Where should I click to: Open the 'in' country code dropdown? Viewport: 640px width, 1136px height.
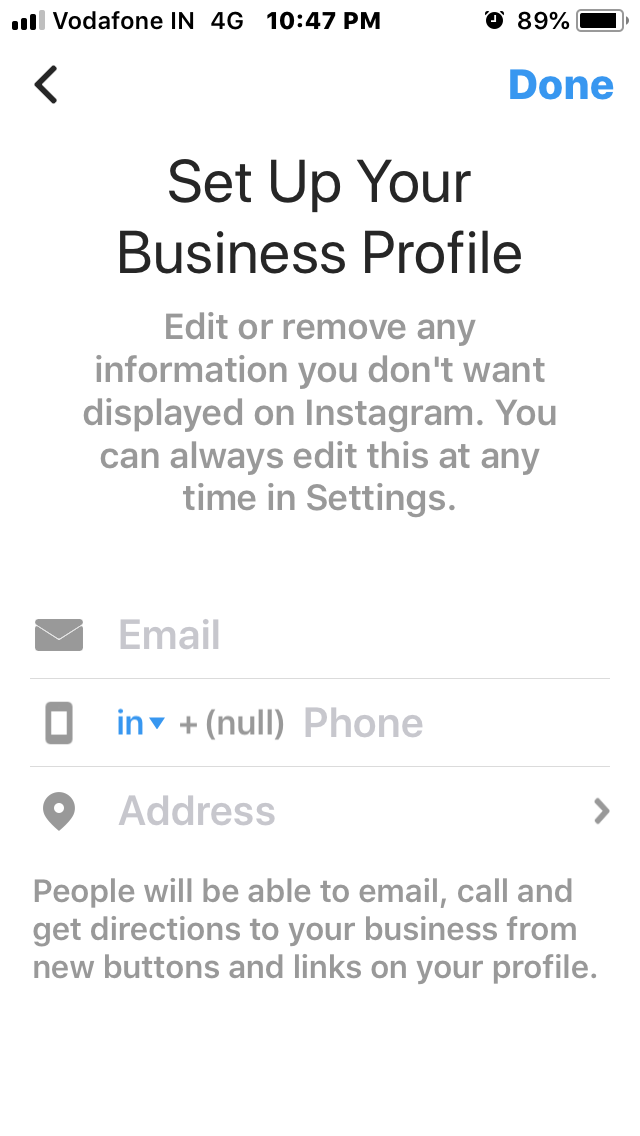click(x=140, y=723)
